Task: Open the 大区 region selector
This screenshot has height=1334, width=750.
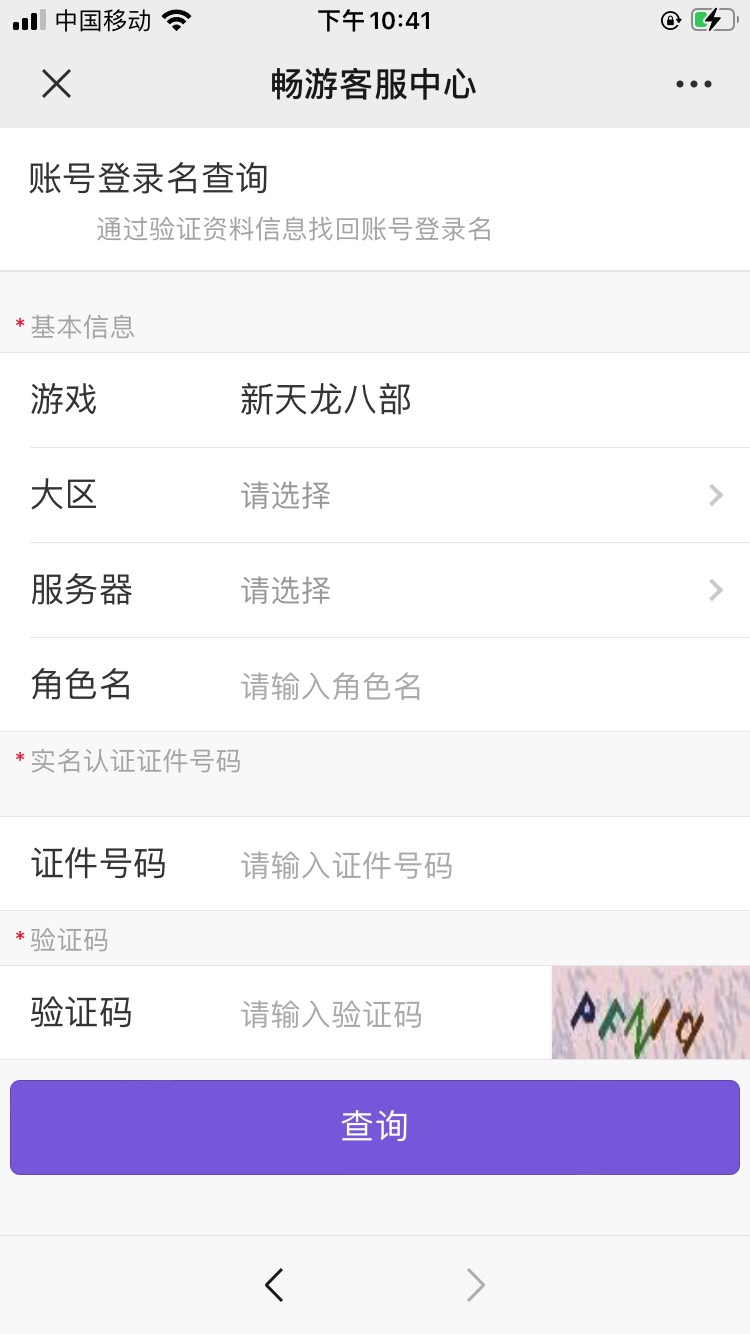Action: pos(480,495)
